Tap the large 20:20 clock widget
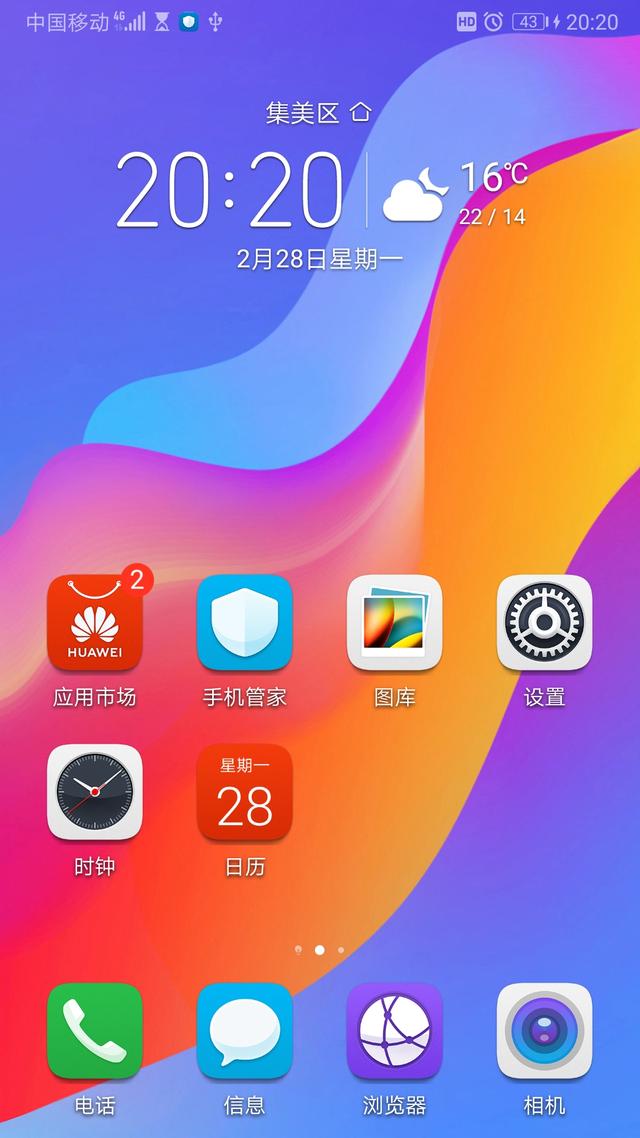The height and width of the screenshot is (1138, 640). point(229,191)
